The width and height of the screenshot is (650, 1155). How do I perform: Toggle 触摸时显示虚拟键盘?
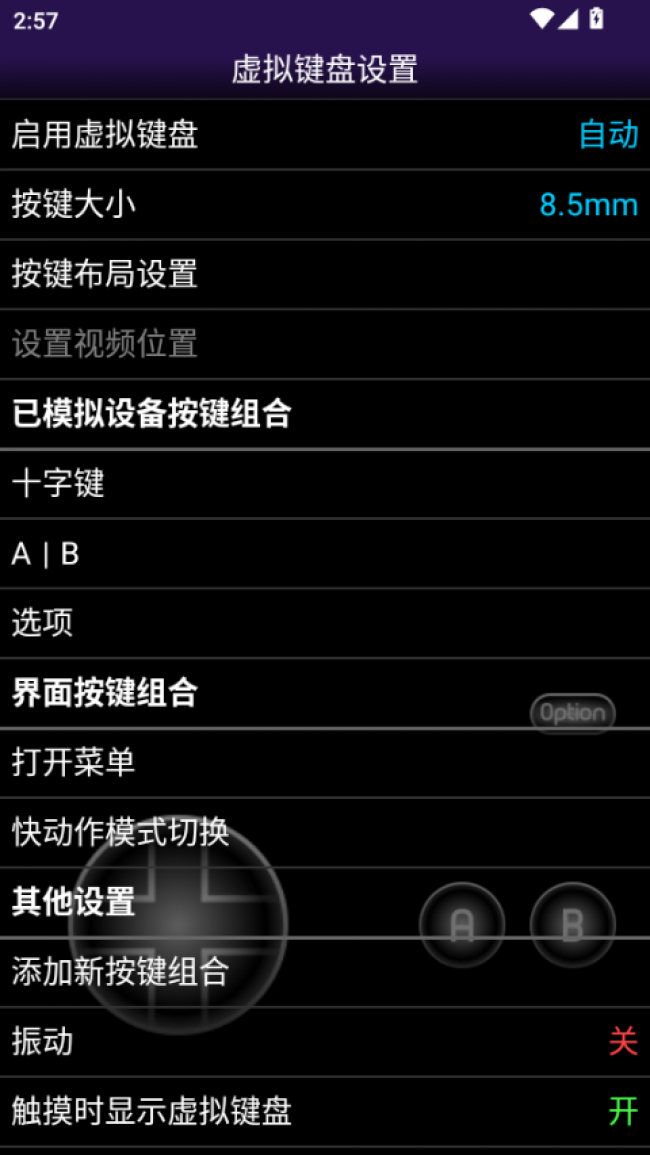pos(324,1111)
